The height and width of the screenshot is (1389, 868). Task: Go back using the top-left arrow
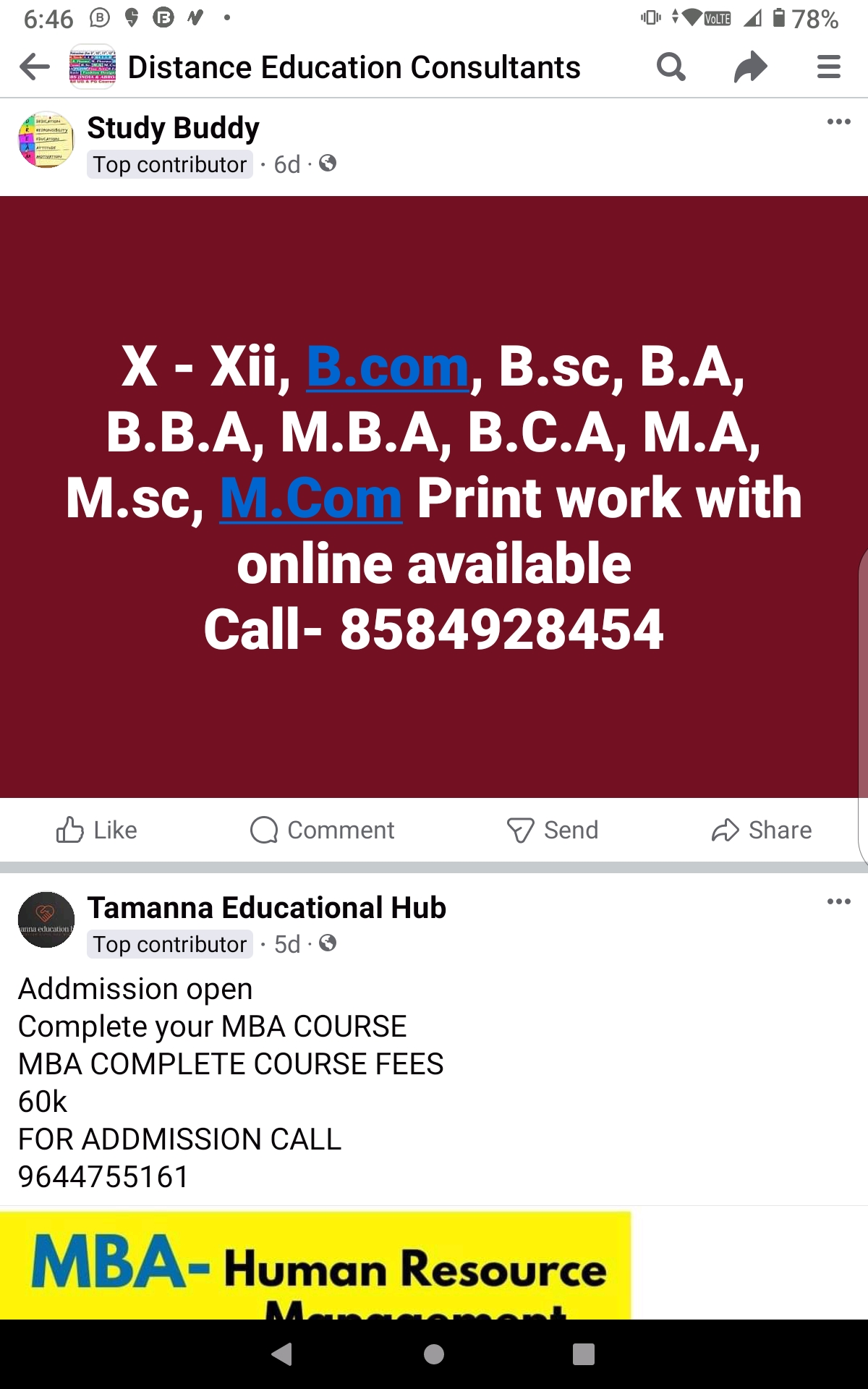(x=35, y=67)
